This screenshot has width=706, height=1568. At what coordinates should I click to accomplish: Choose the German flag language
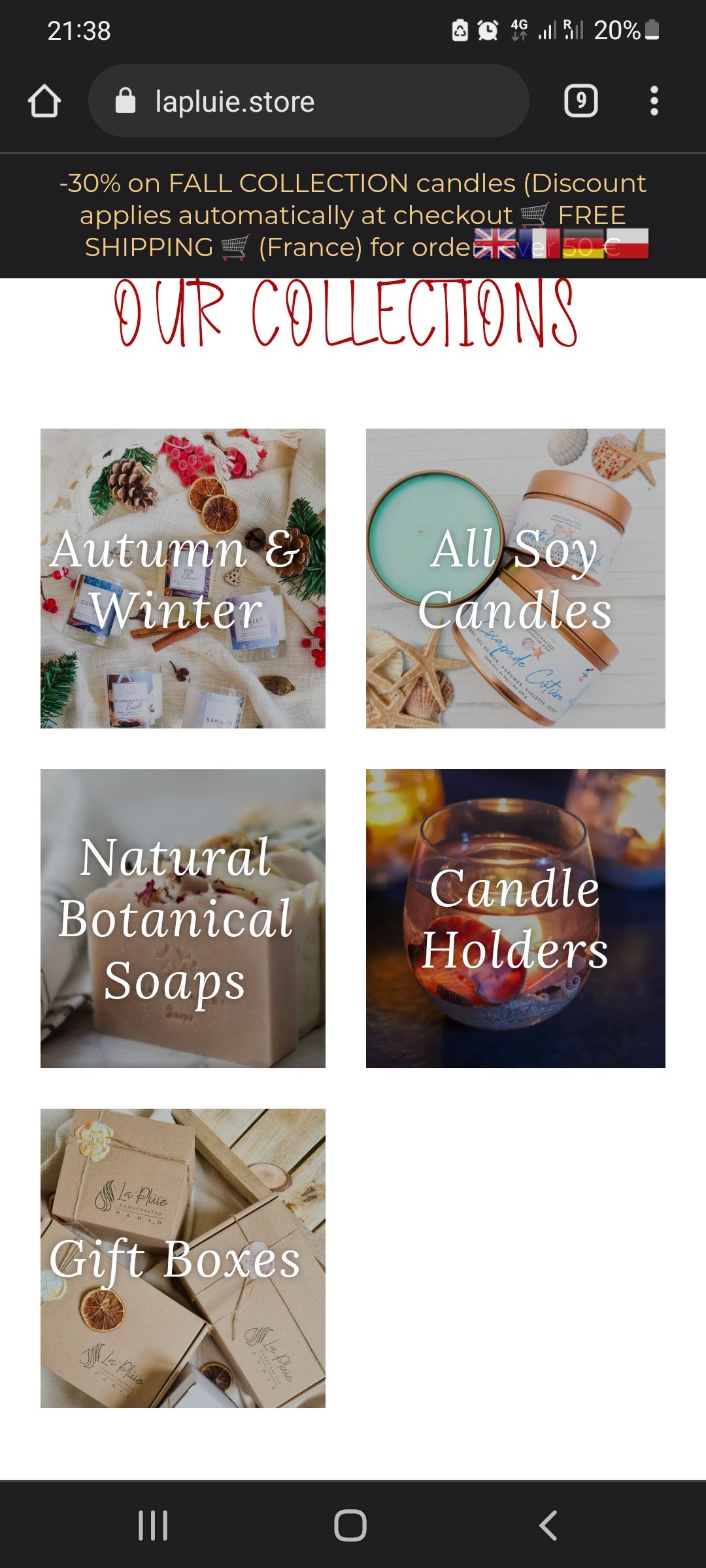[583, 244]
